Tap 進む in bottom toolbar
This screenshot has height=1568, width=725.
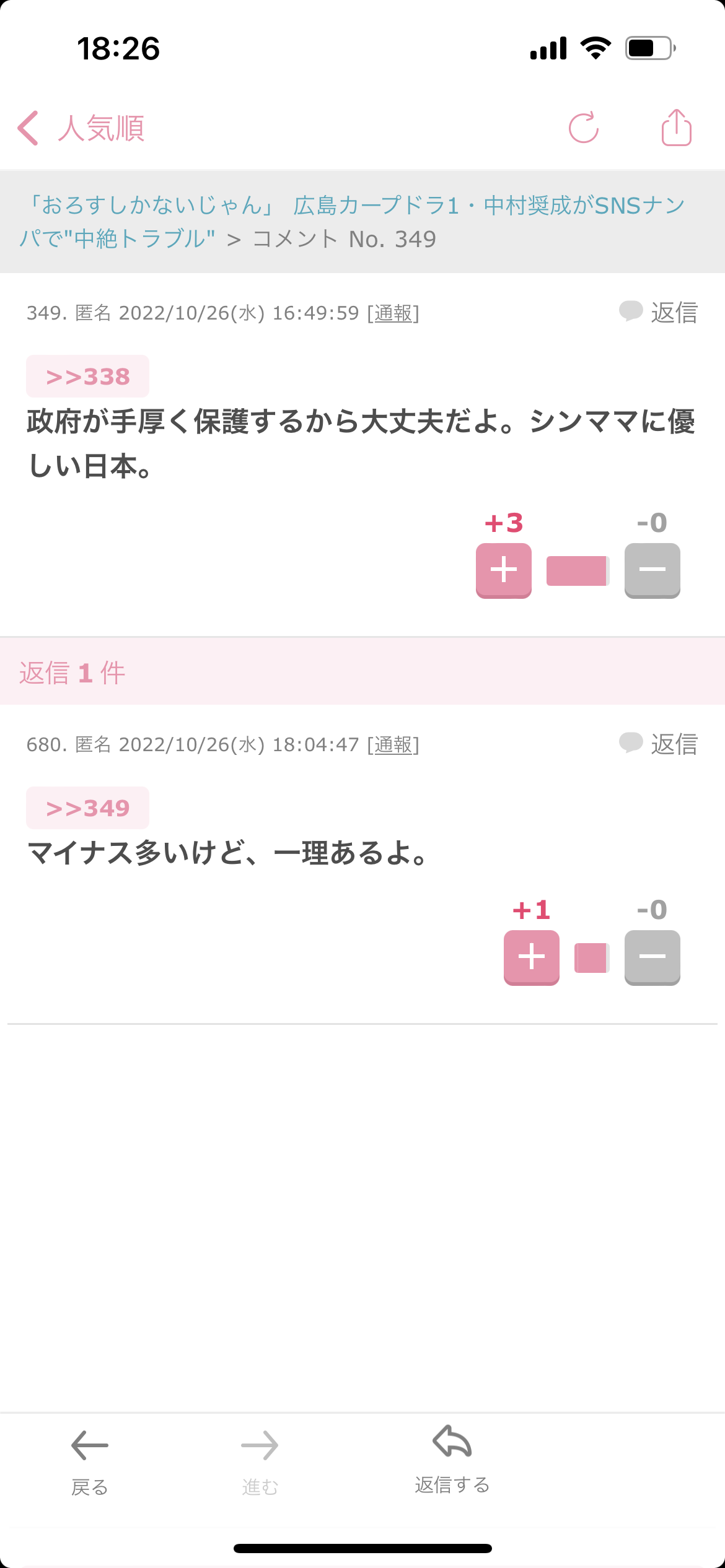pyautogui.click(x=260, y=1463)
